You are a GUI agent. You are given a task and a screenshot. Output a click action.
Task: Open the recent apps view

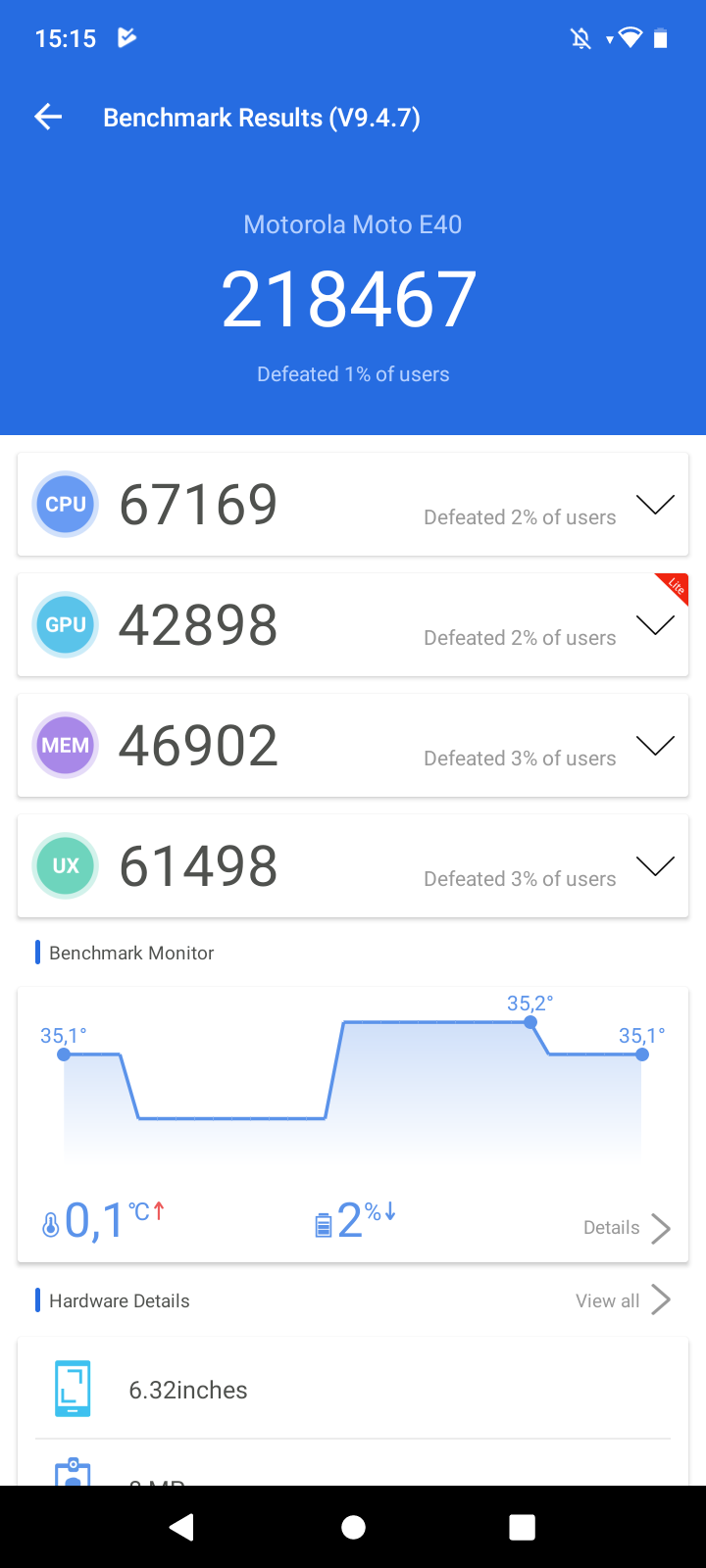click(x=522, y=1527)
